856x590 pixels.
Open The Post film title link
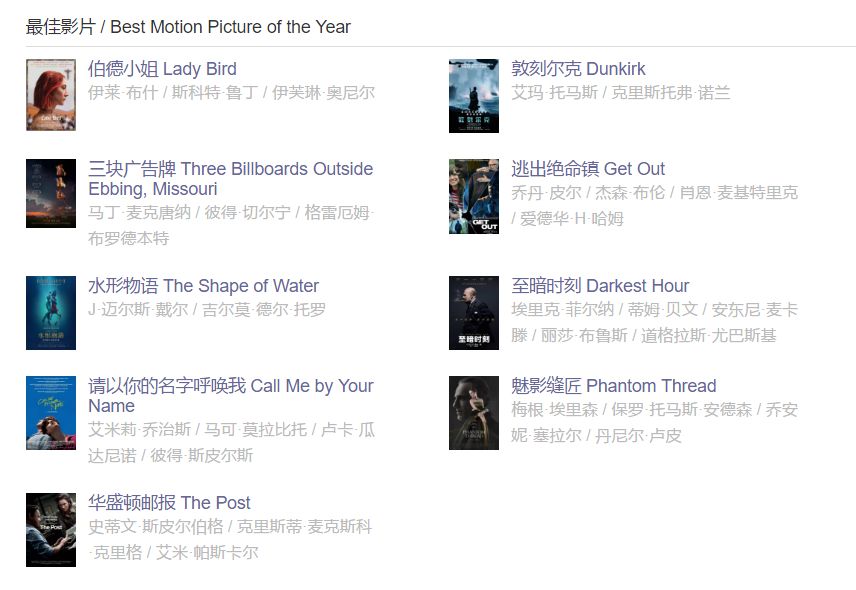pyautogui.click(x=169, y=503)
